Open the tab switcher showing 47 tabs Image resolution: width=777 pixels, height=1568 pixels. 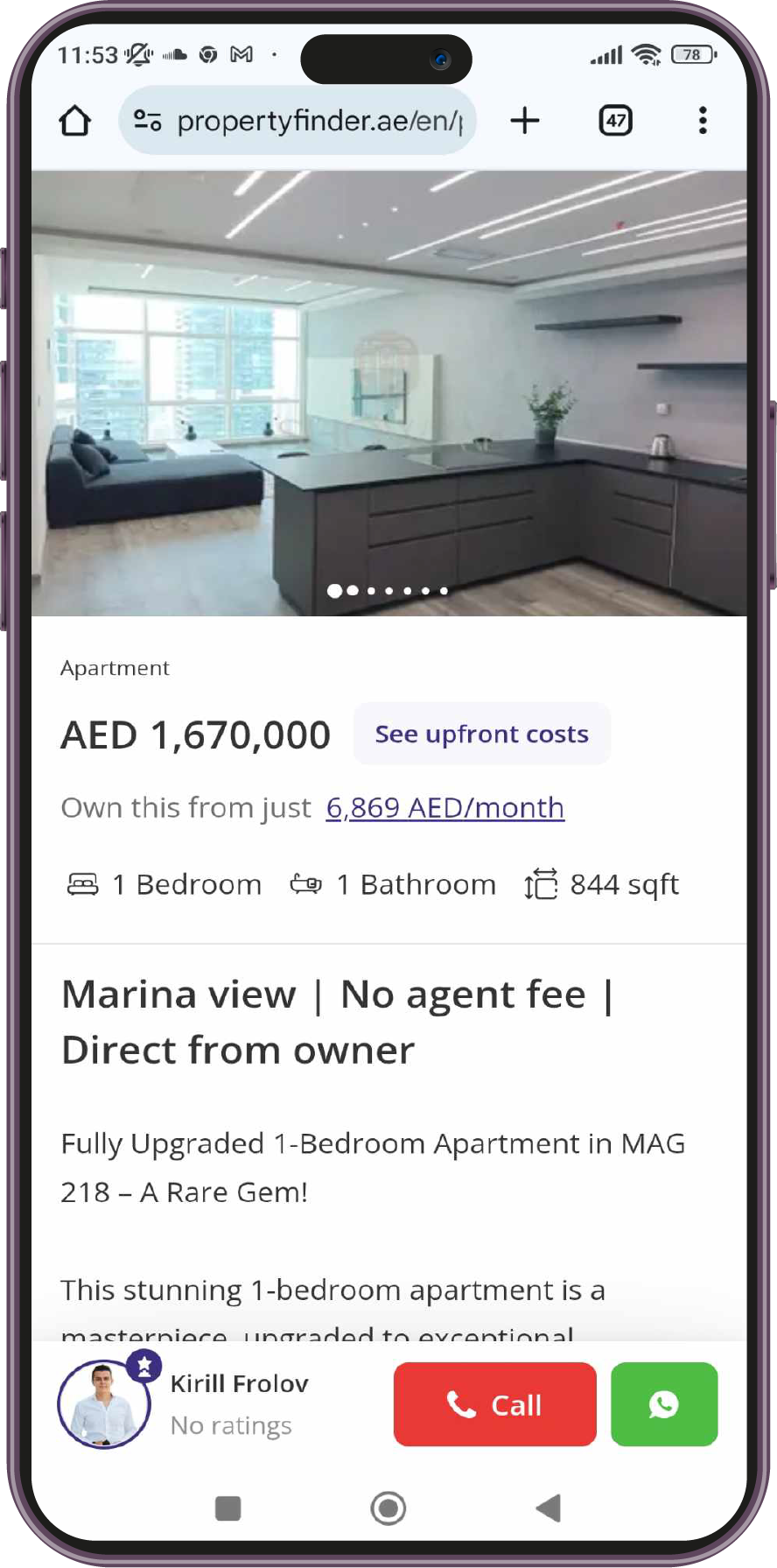(616, 121)
